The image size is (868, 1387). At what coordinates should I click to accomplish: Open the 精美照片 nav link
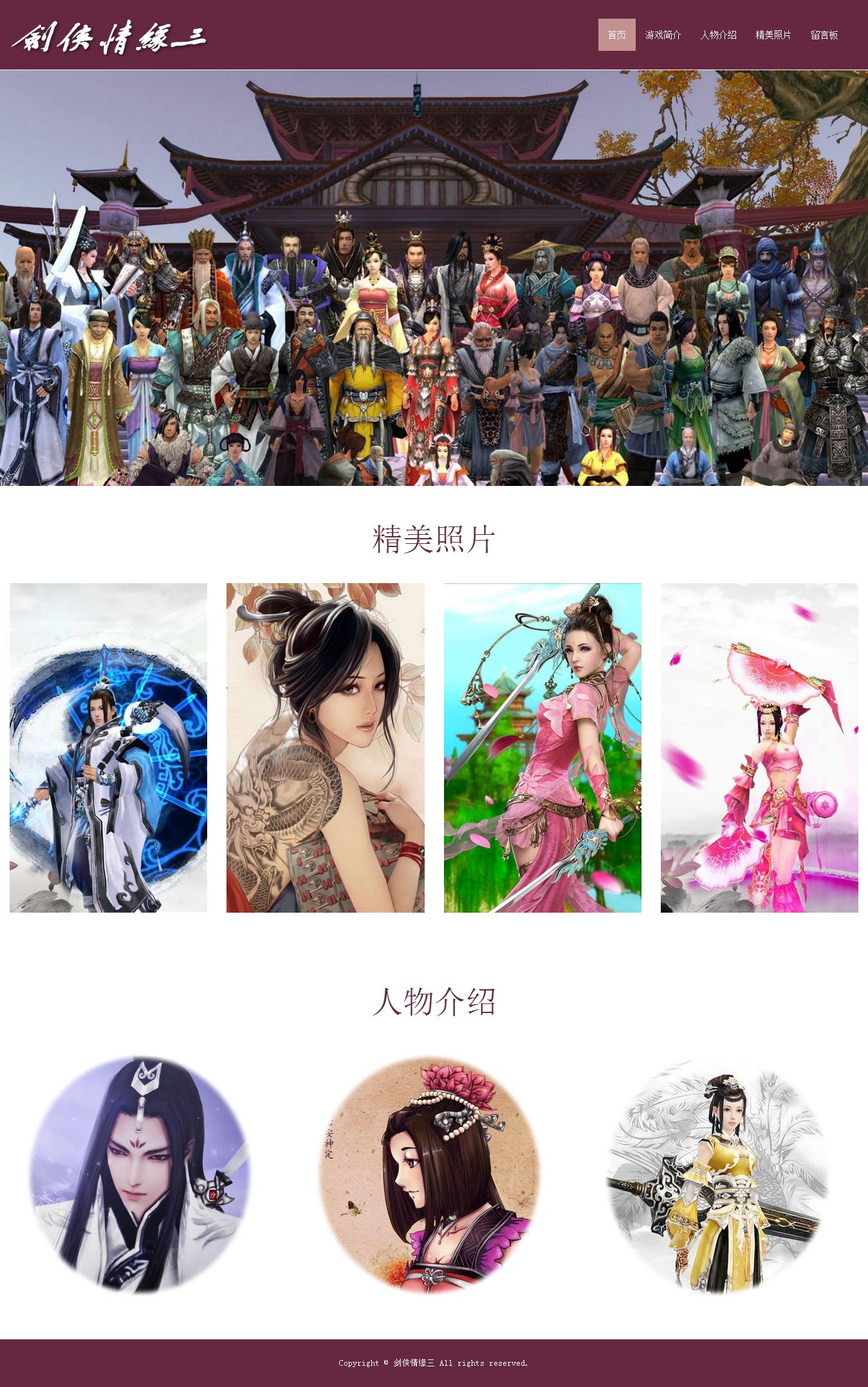[773, 35]
